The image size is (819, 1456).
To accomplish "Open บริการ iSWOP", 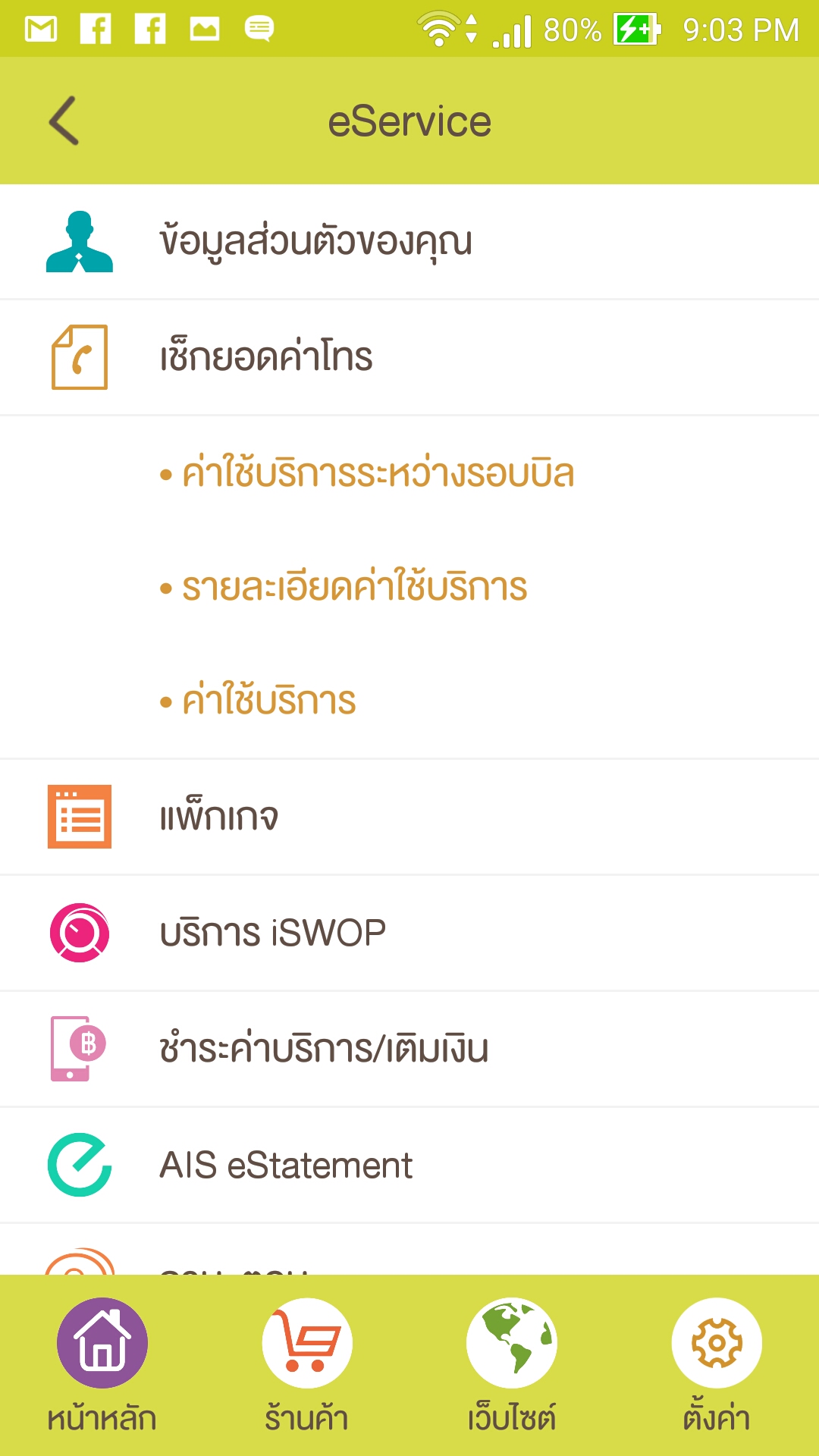I will click(409, 933).
